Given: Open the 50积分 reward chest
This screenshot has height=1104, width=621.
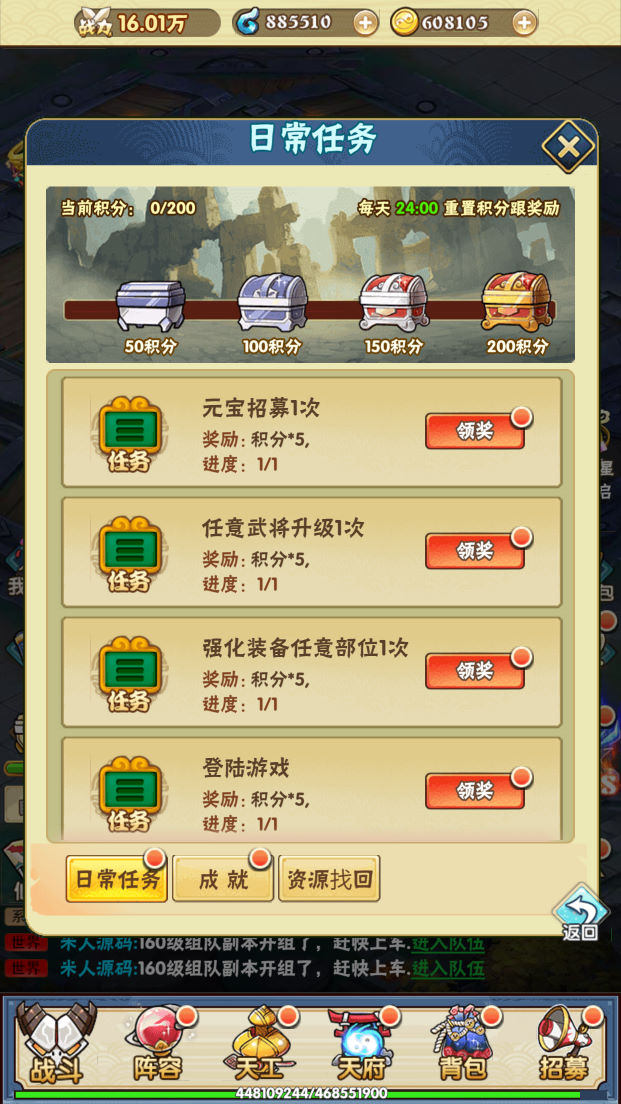Looking at the screenshot, I should 150,306.
